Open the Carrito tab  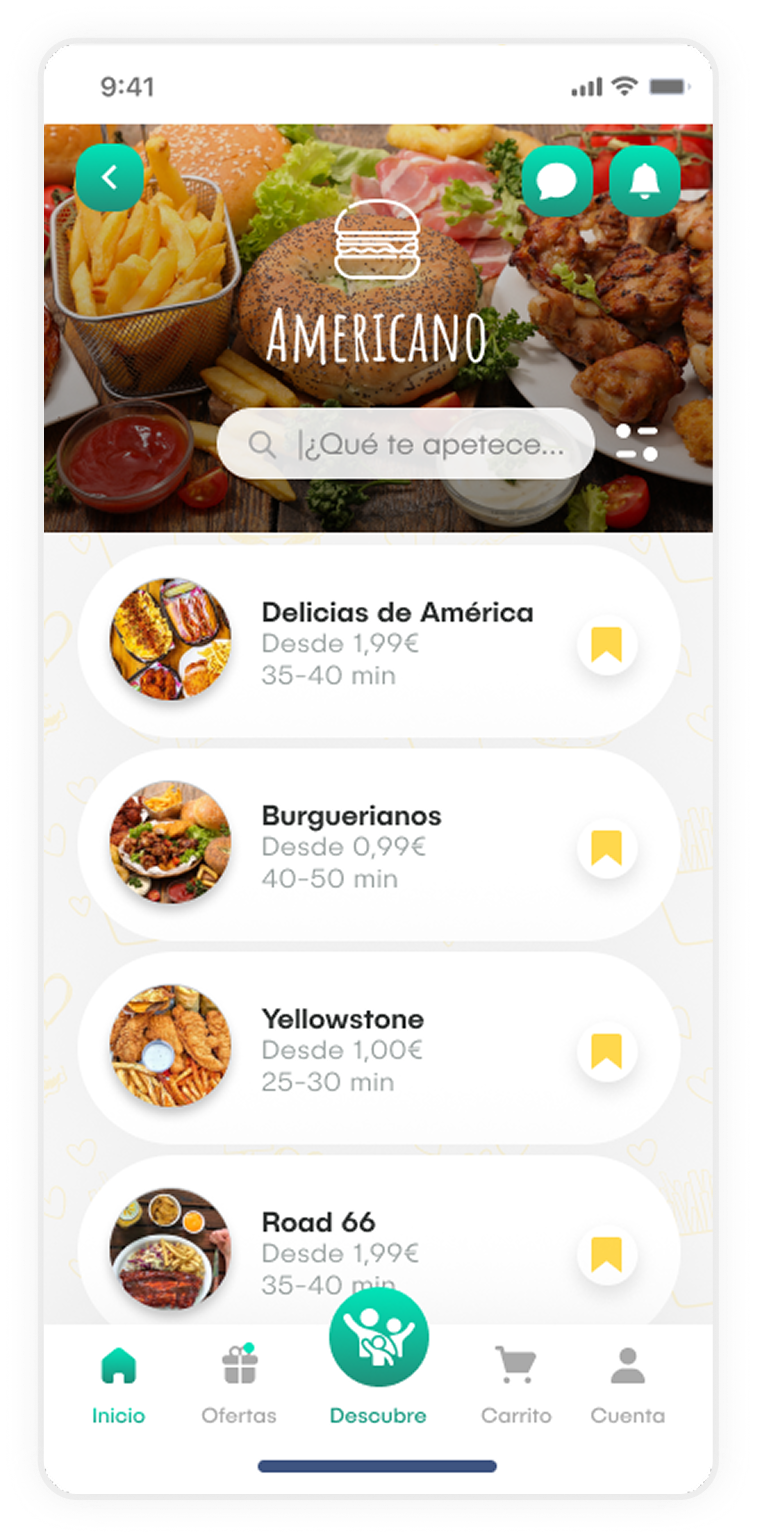[516, 1384]
